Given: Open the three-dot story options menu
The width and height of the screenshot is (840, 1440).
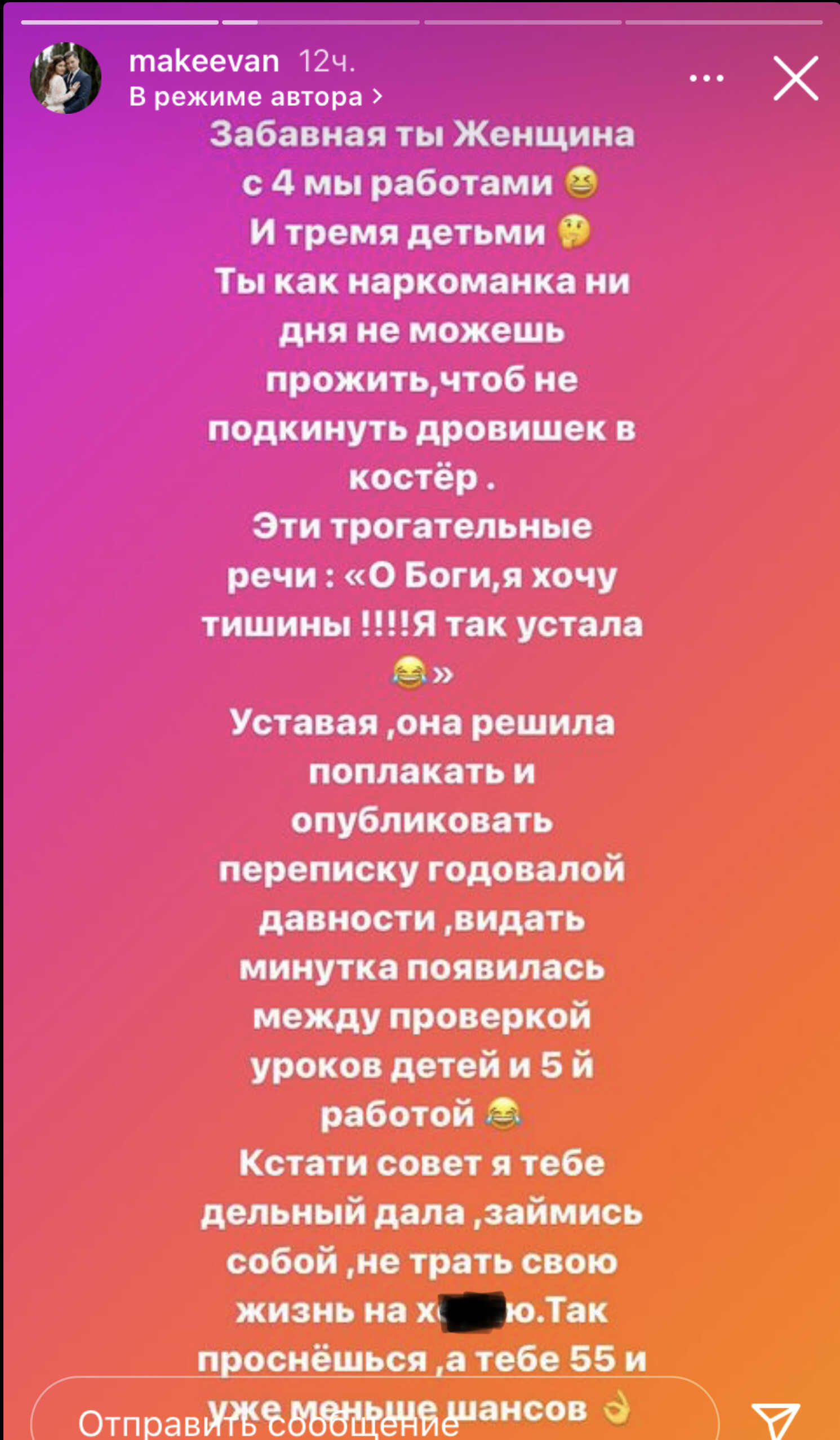Looking at the screenshot, I should click(x=707, y=78).
